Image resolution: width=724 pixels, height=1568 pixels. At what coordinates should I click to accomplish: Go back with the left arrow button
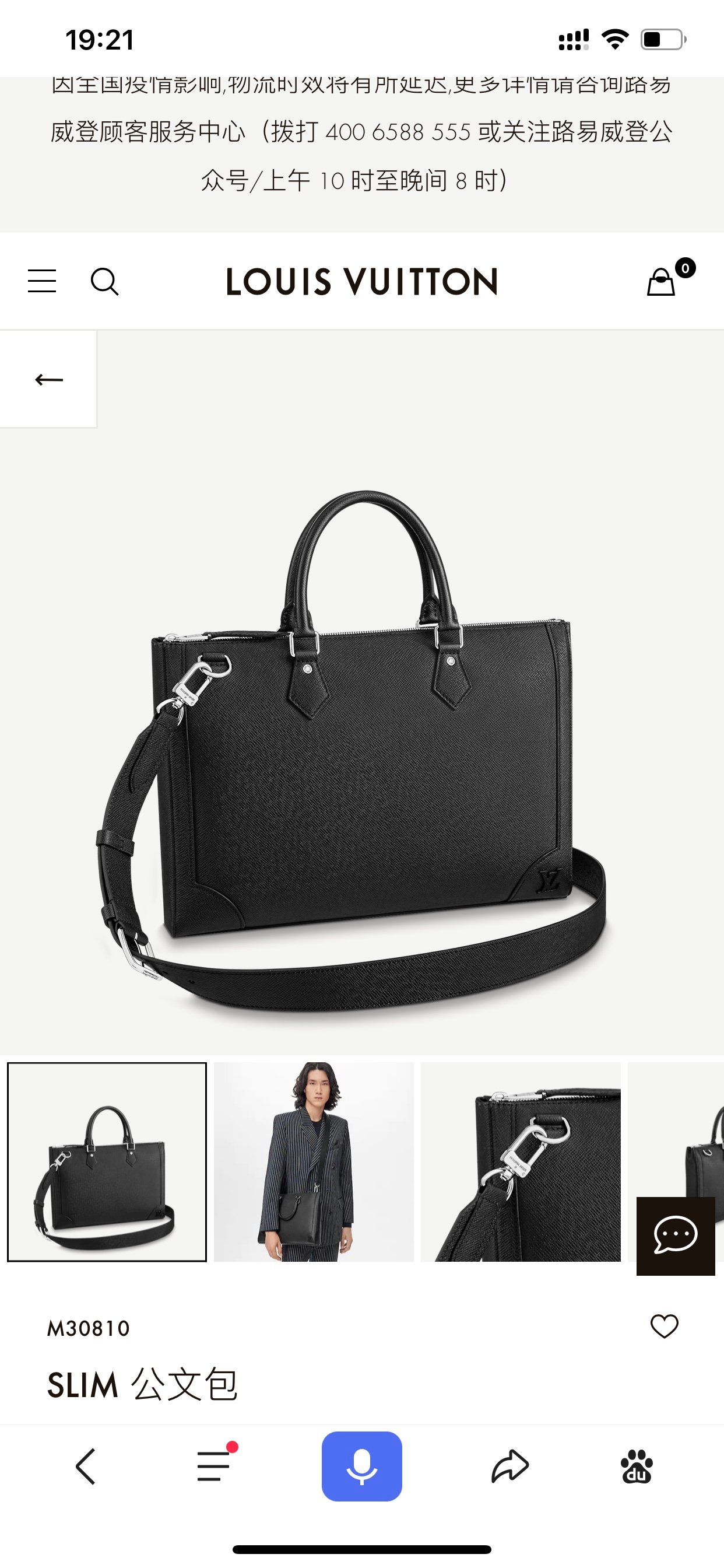click(x=48, y=380)
